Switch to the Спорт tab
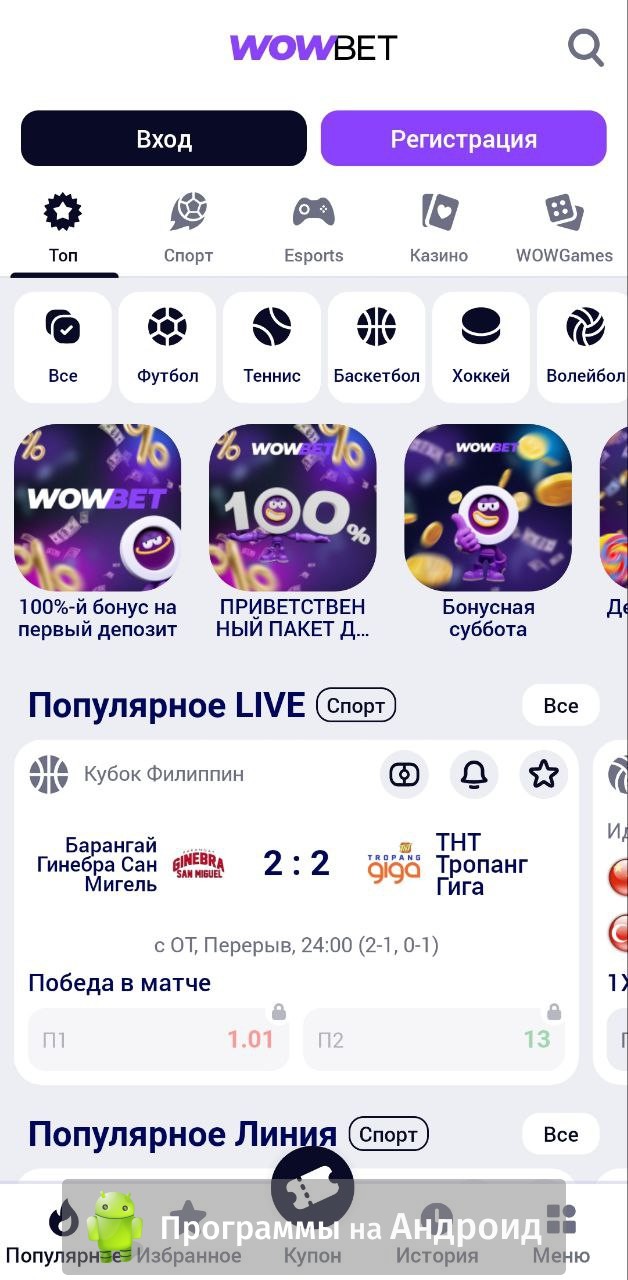Viewport: 628px width, 1280px height. click(x=188, y=228)
